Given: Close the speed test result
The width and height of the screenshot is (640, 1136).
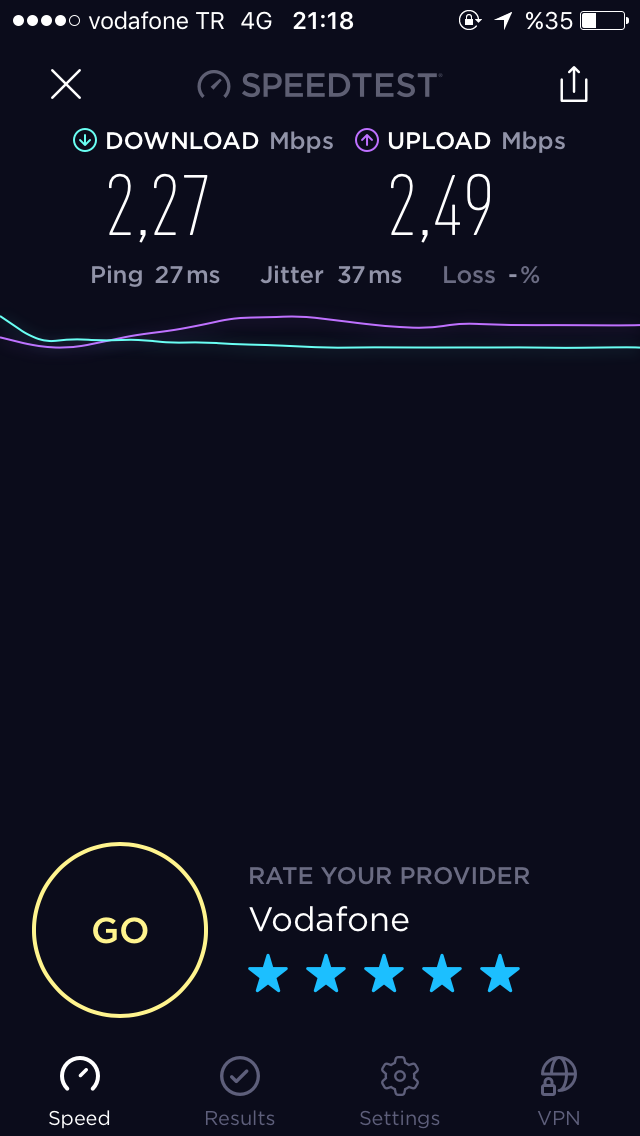Looking at the screenshot, I should click(x=65, y=85).
